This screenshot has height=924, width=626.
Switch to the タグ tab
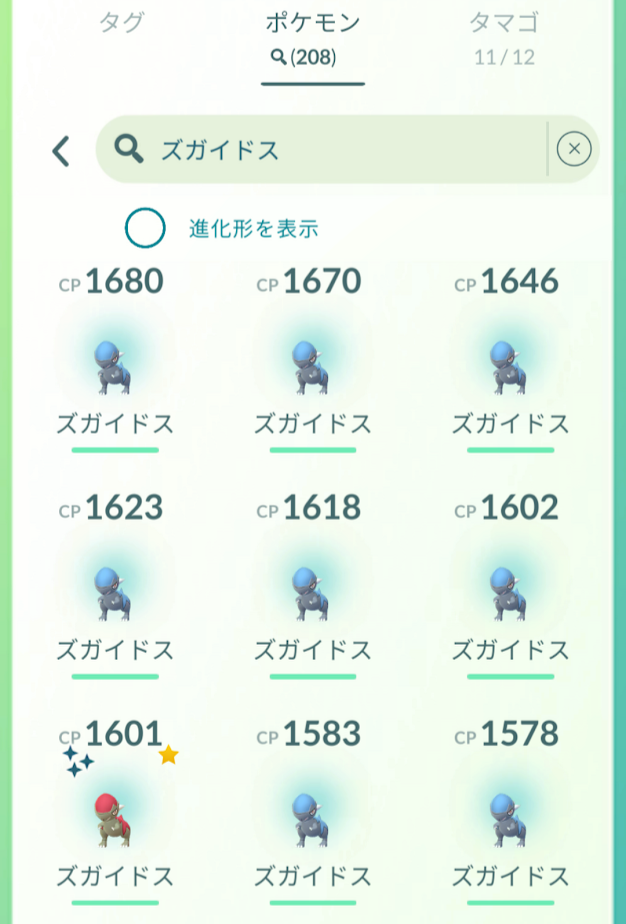[119, 24]
